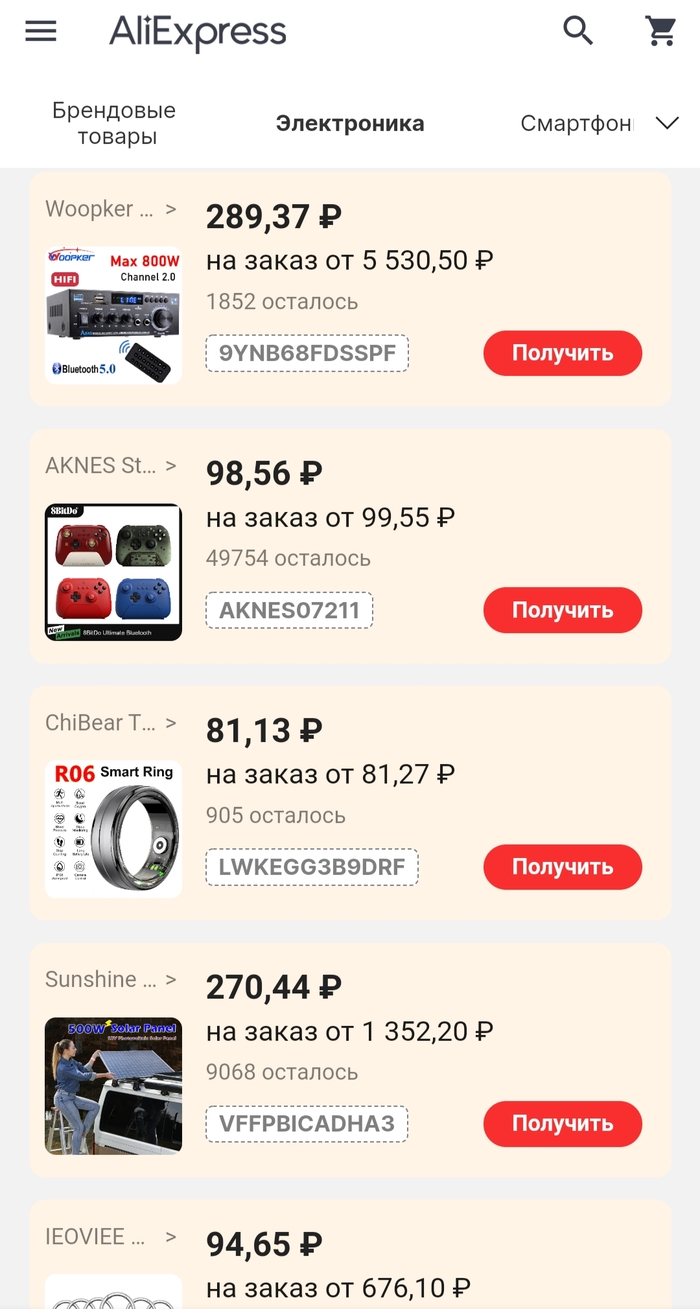Switch to the Брендовые товары tab
Screen dimensions: 700x1309
click(x=114, y=123)
